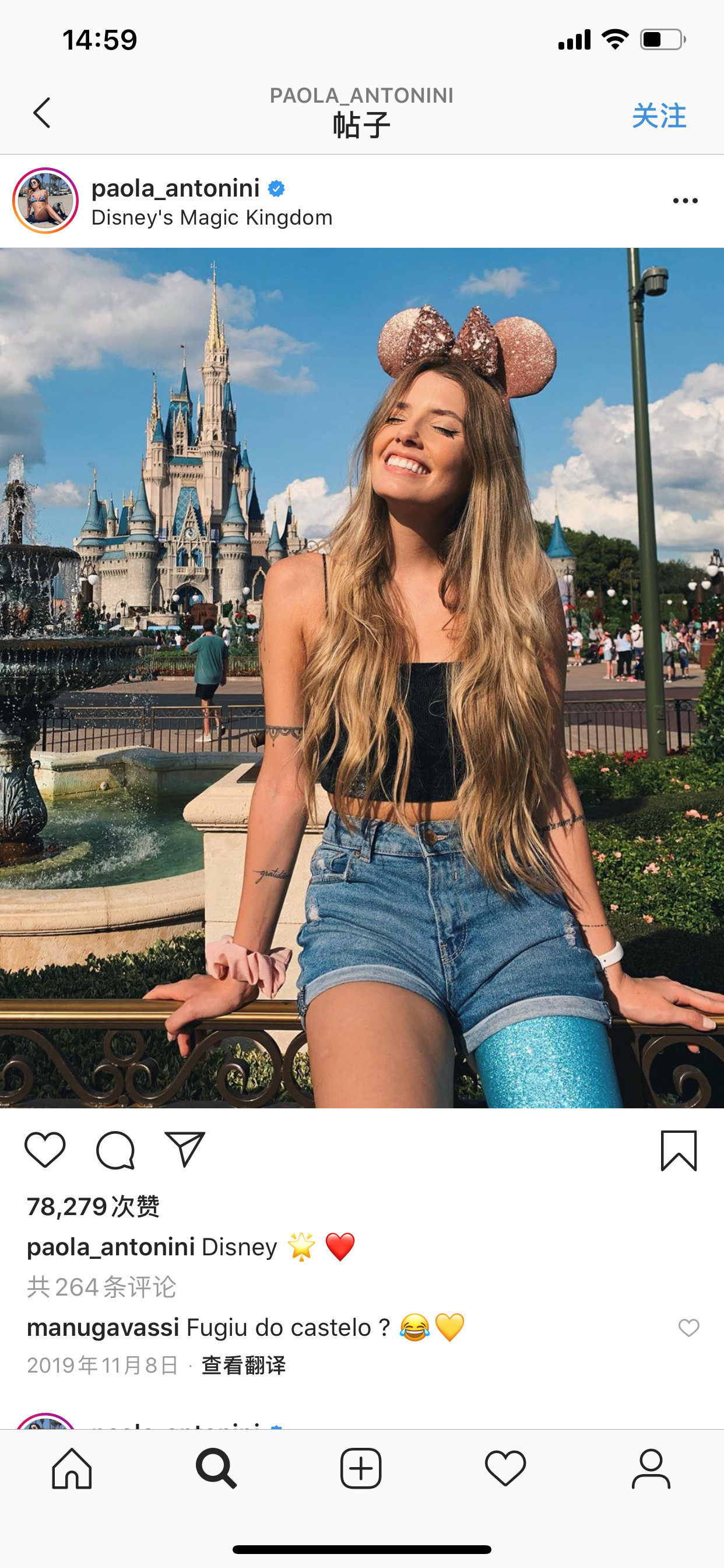The image size is (724, 1568).
Task: Open the 78,279 likes list
Action: (93, 1206)
